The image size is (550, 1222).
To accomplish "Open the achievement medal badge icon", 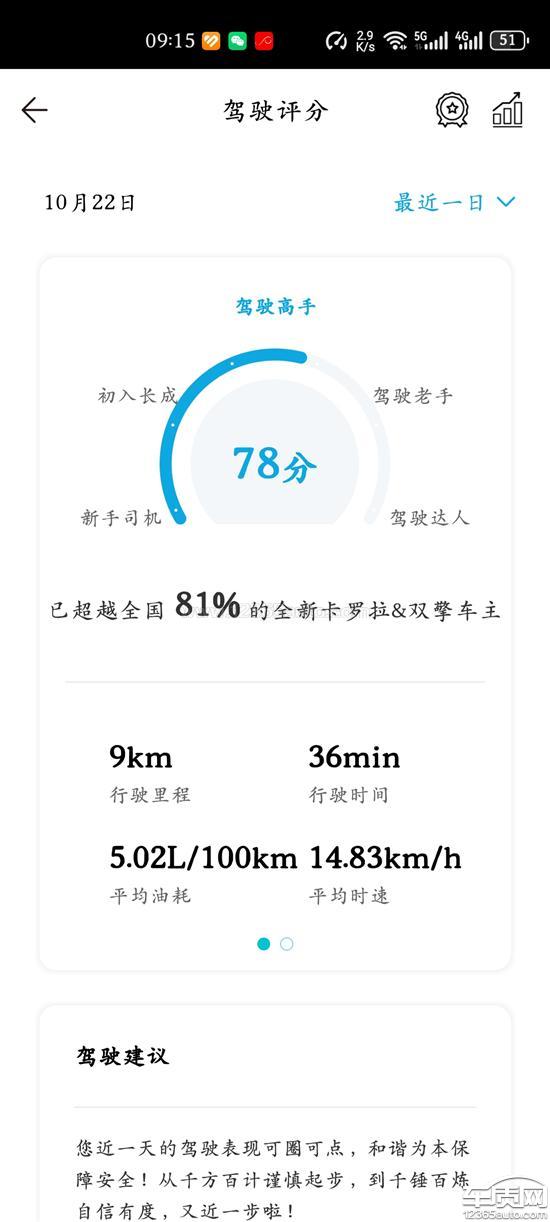I will tap(452, 110).
